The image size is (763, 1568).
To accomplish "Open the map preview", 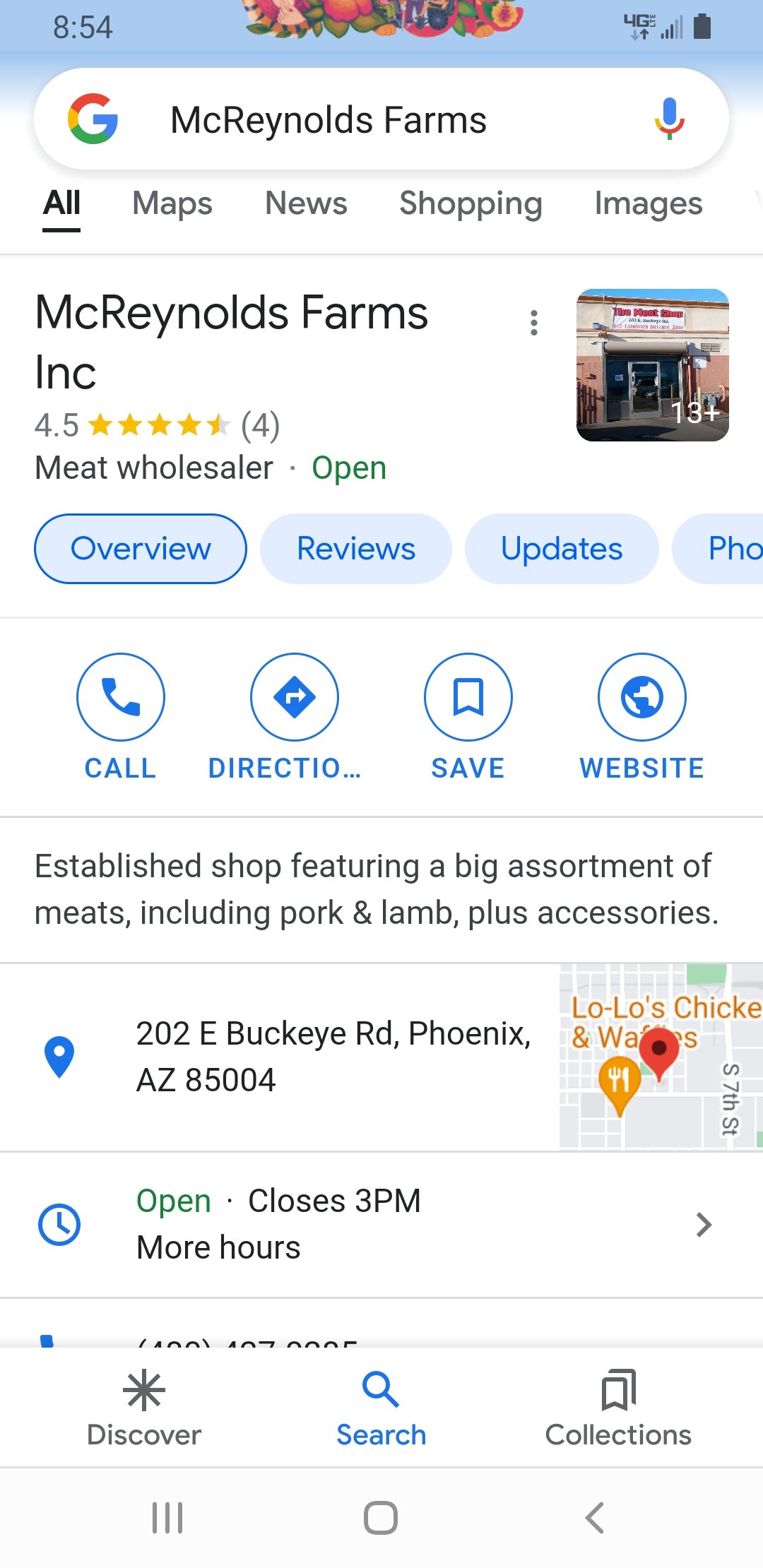I will pos(661,1057).
